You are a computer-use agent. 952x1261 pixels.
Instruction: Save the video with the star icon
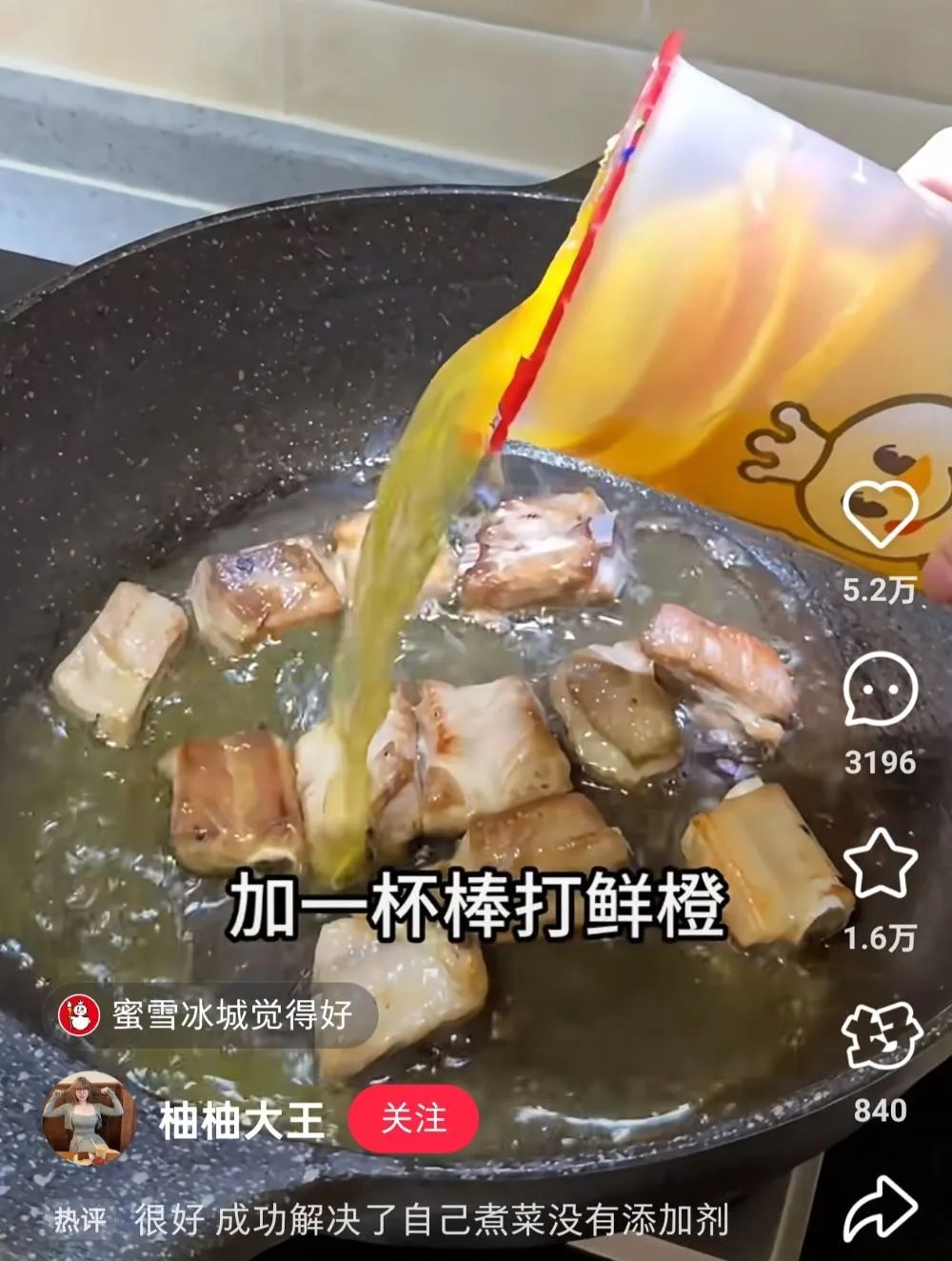coord(881,863)
